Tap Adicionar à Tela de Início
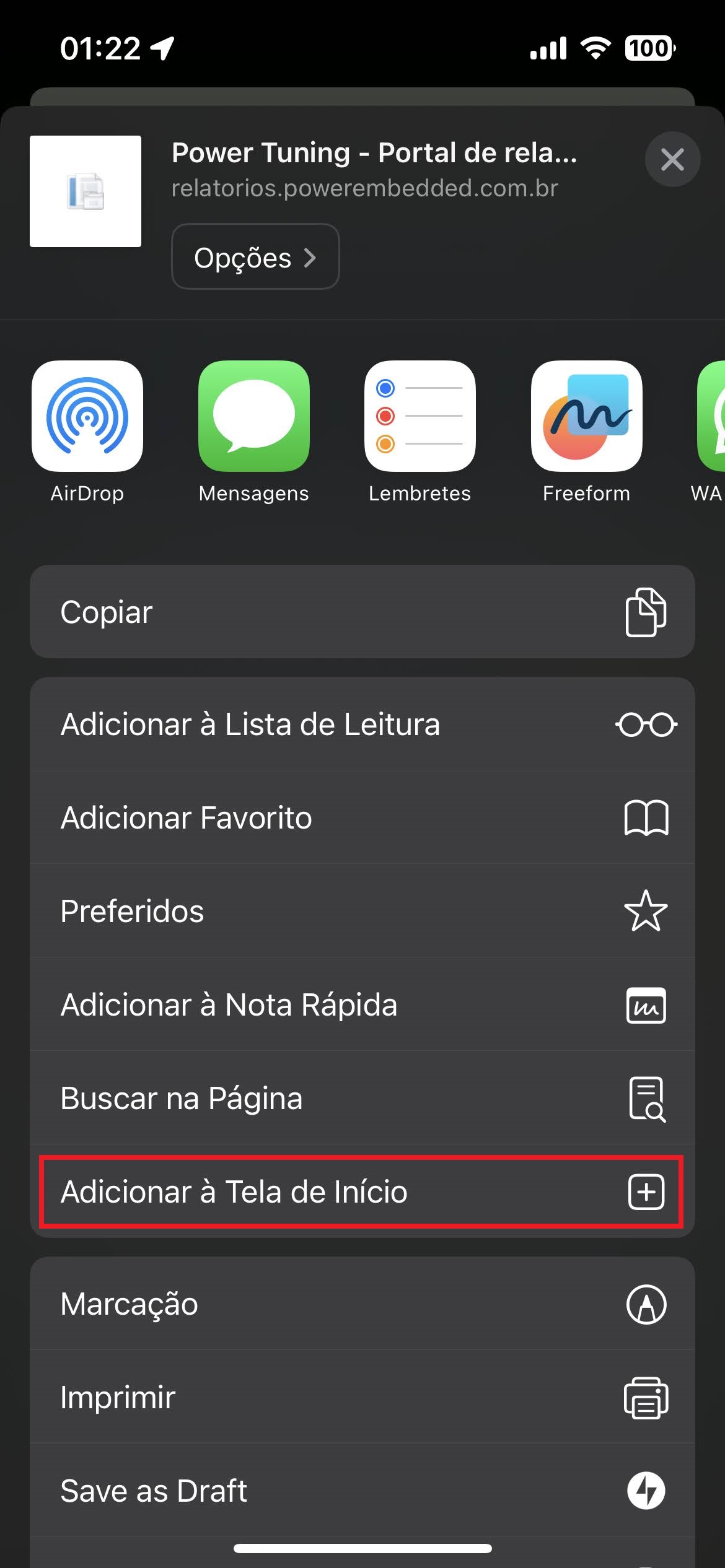 362,1191
